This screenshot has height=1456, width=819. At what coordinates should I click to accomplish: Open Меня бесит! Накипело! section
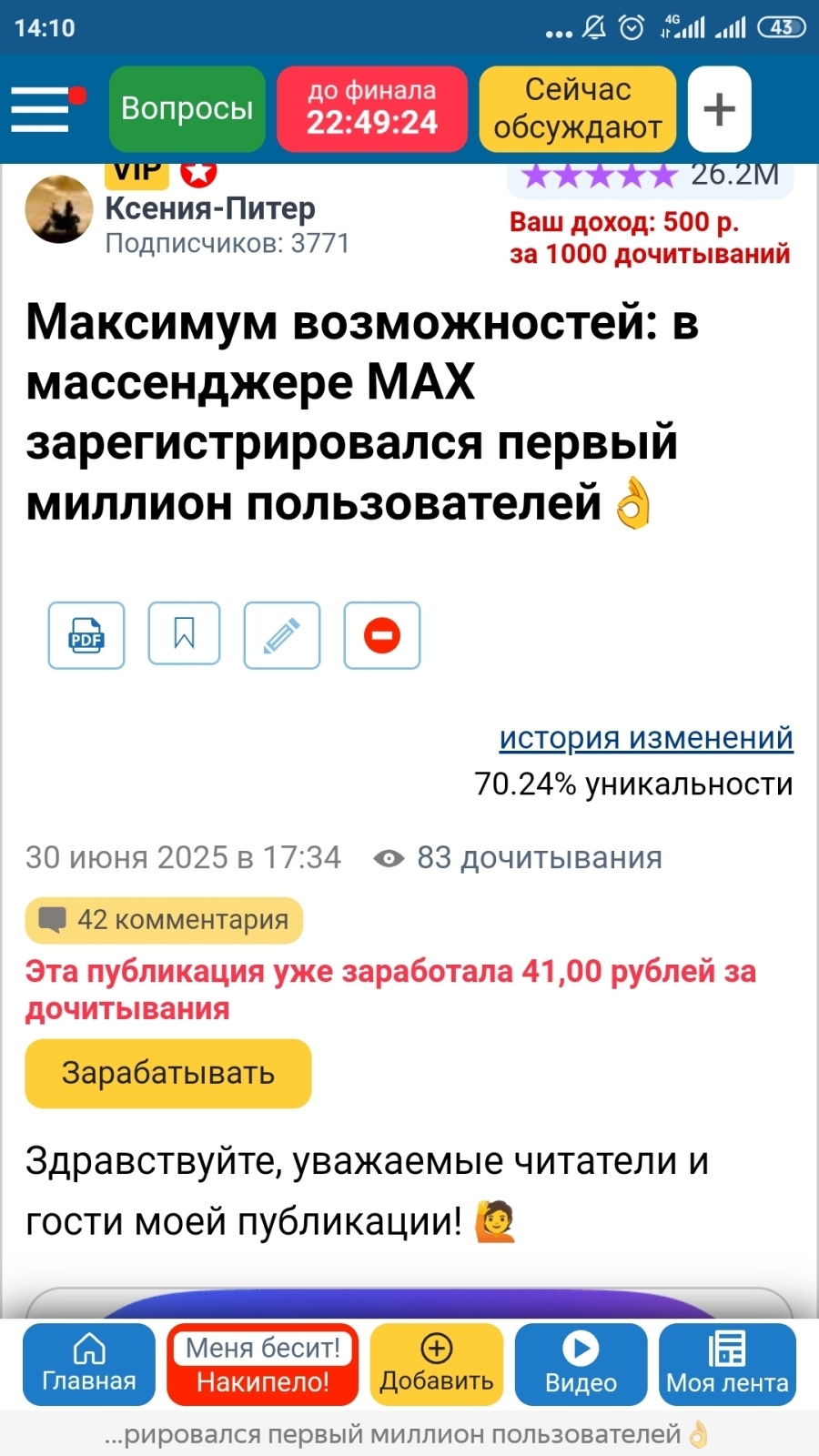pyautogui.click(x=263, y=1364)
